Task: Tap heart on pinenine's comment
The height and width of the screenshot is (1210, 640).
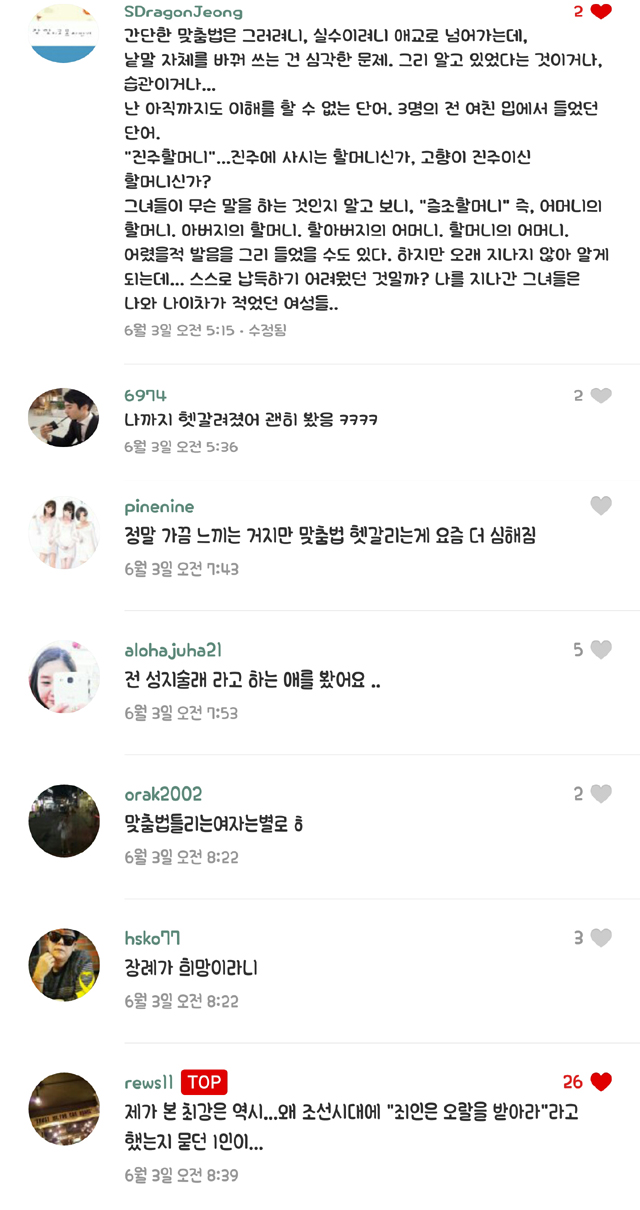Action: coord(600,506)
